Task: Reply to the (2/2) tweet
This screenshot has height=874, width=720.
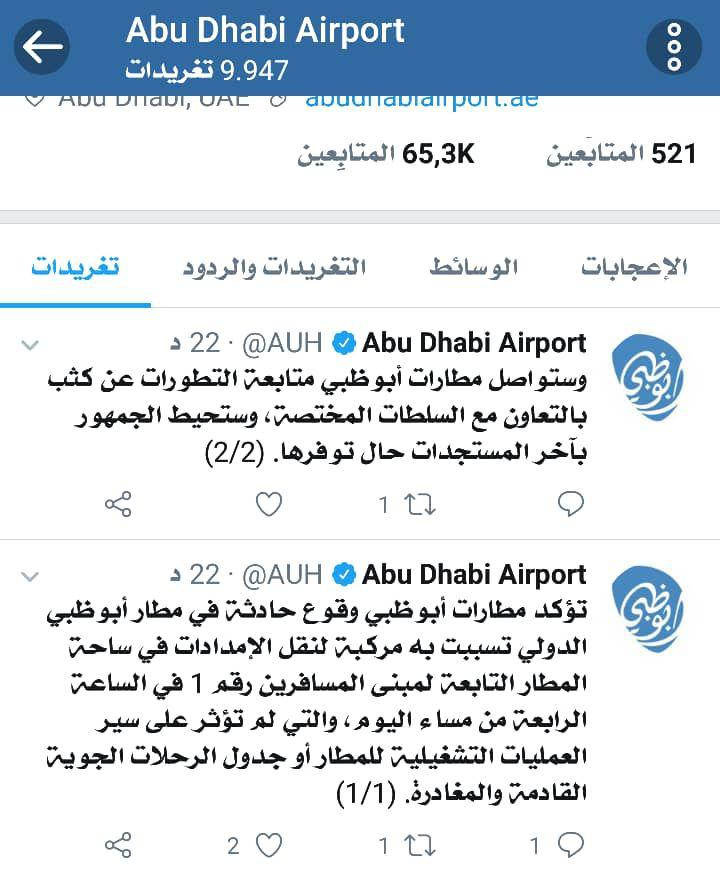Action: [x=570, y=504]
